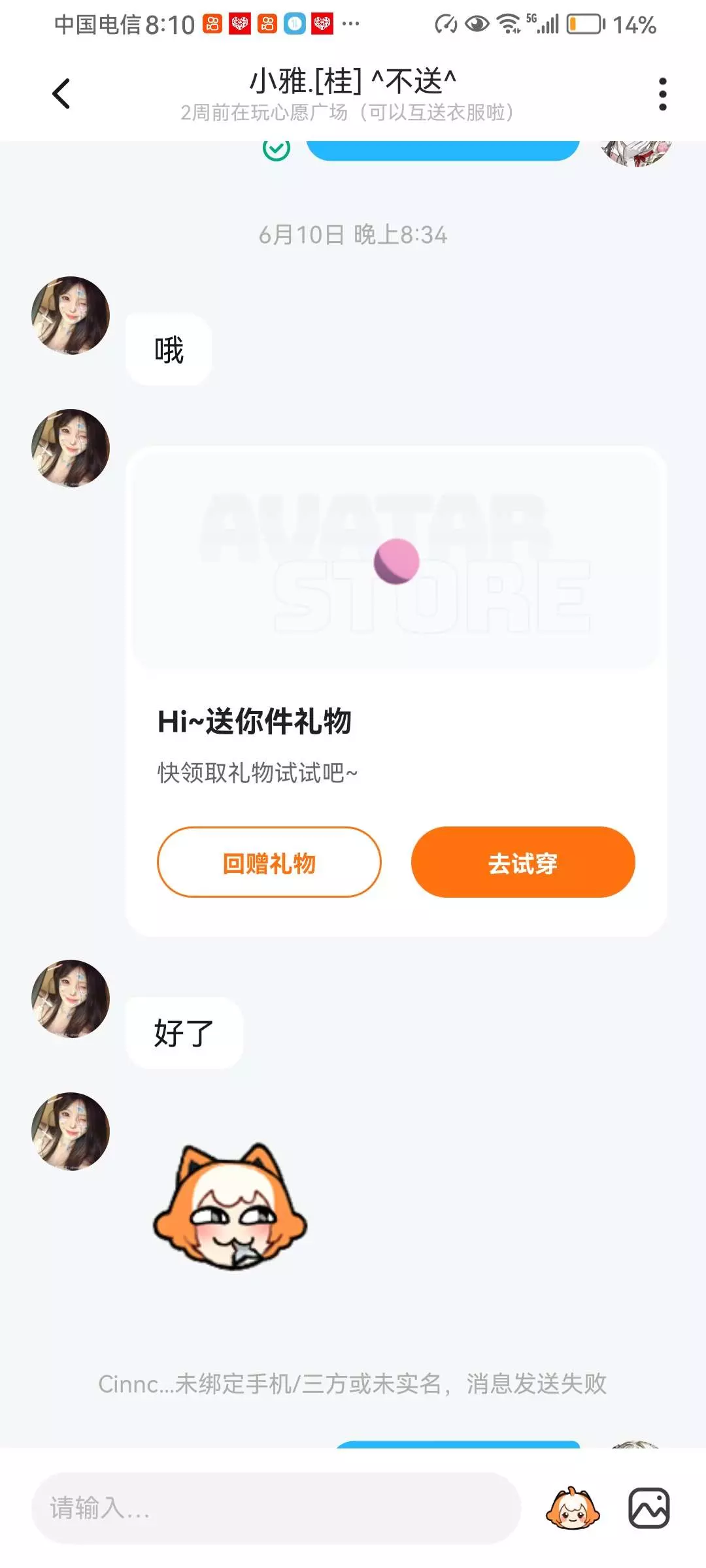Viewport: 706px width, 1568px height.
Task: Tap 回赠礼物 to send a gift back
Action: 269,862
